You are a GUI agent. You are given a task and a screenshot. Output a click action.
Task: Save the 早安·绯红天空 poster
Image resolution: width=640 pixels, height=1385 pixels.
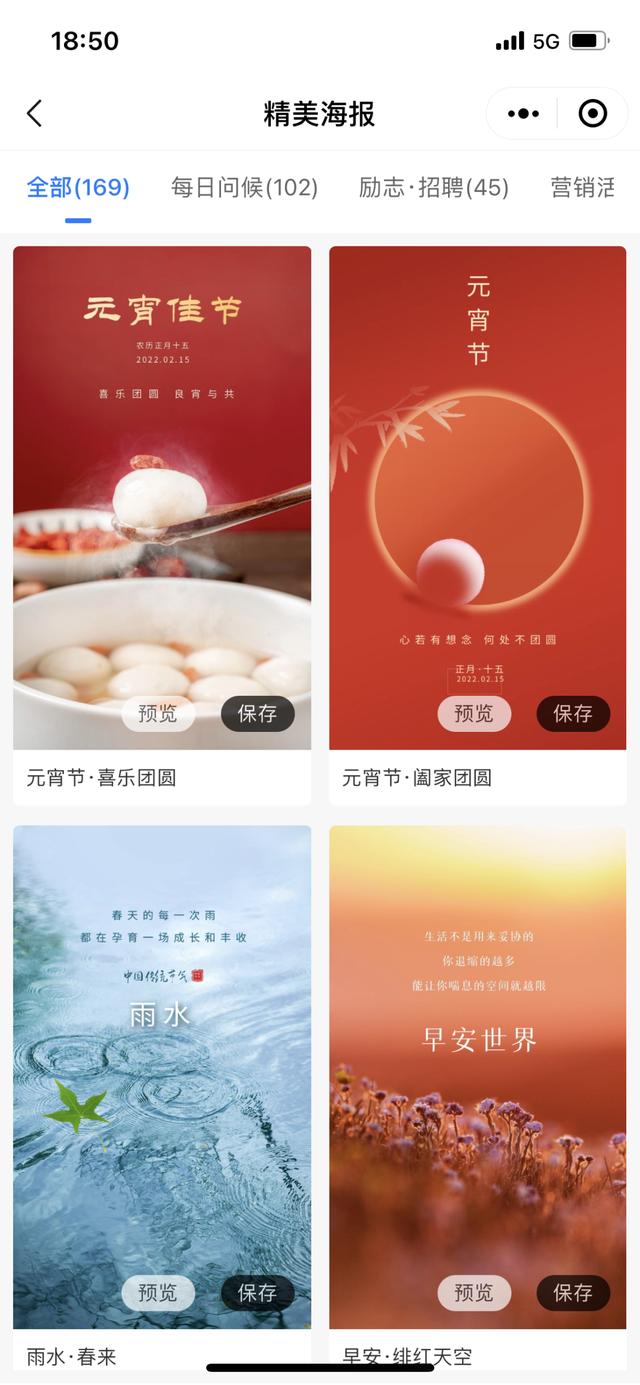pos(573,1293)
